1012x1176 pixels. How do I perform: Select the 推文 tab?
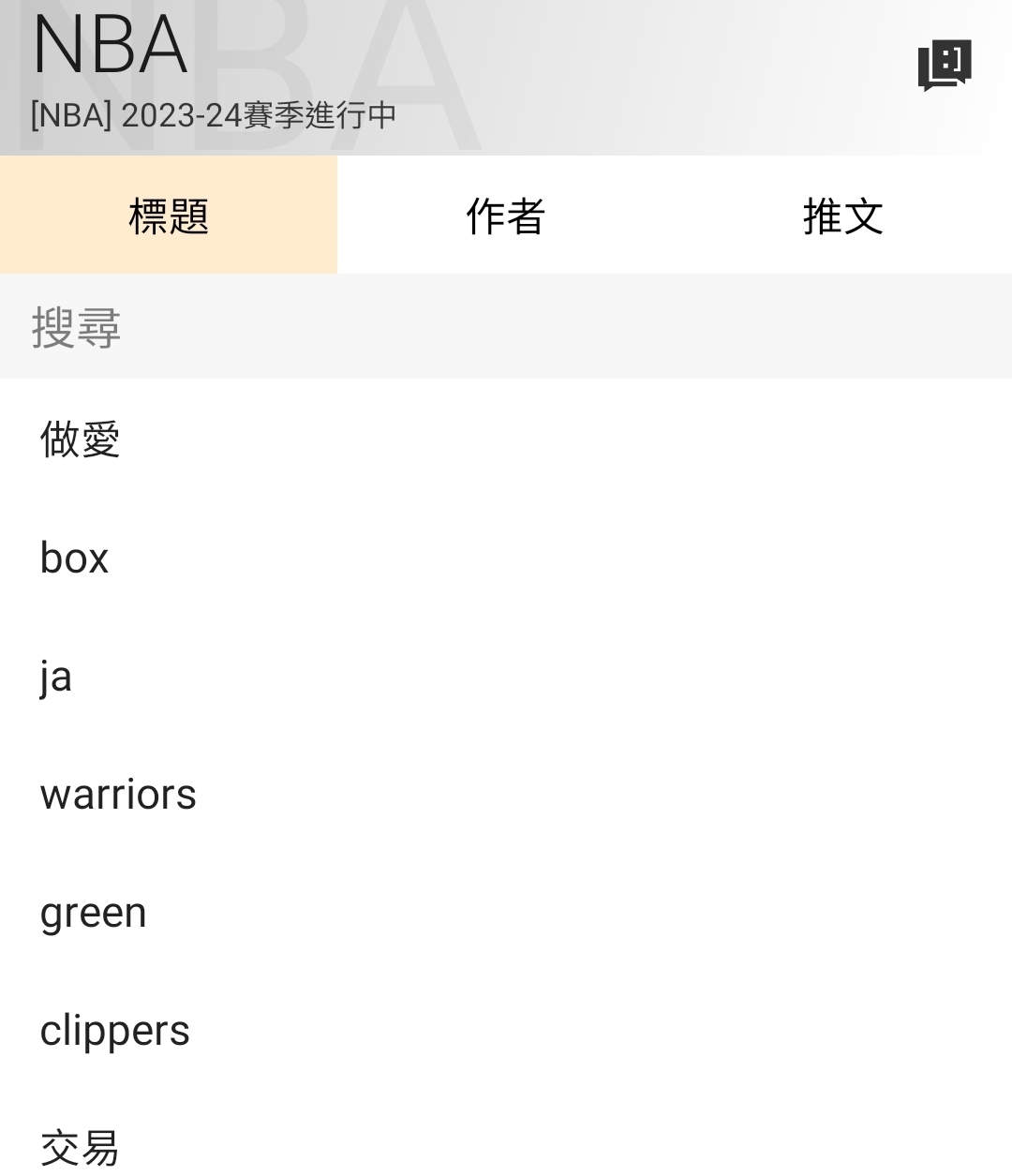[842, 216]
